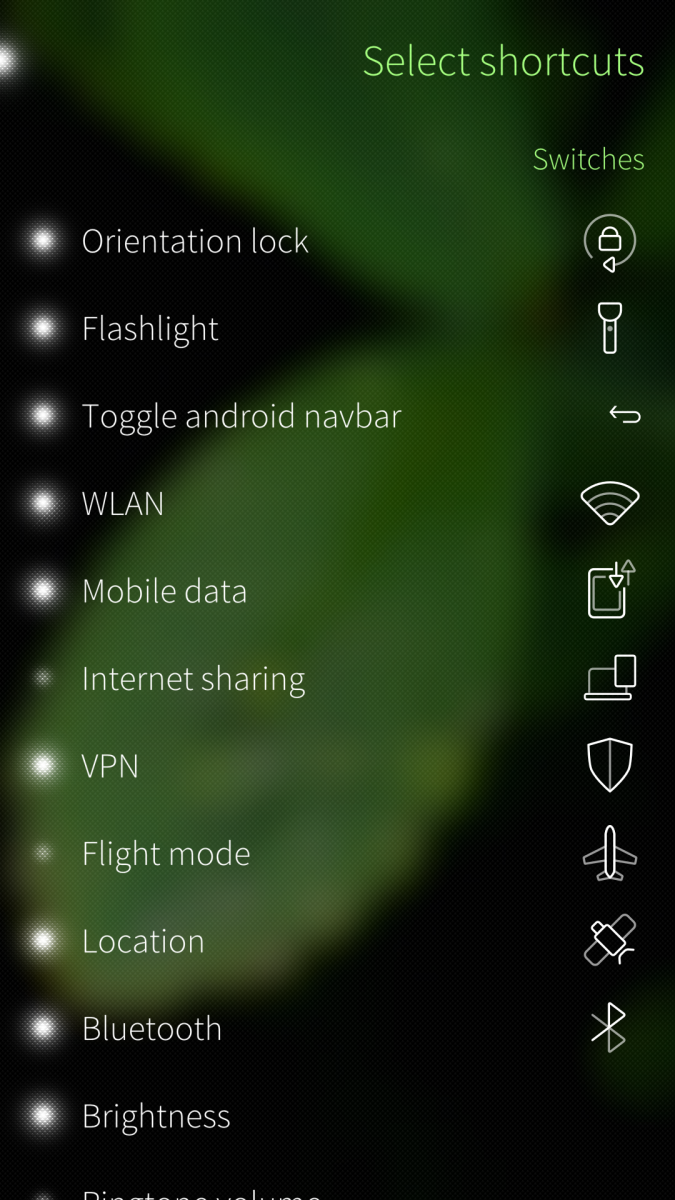The image size is (675, 1200).
Task: Go back using the top-left page indicator
Action: coord(8,60)
